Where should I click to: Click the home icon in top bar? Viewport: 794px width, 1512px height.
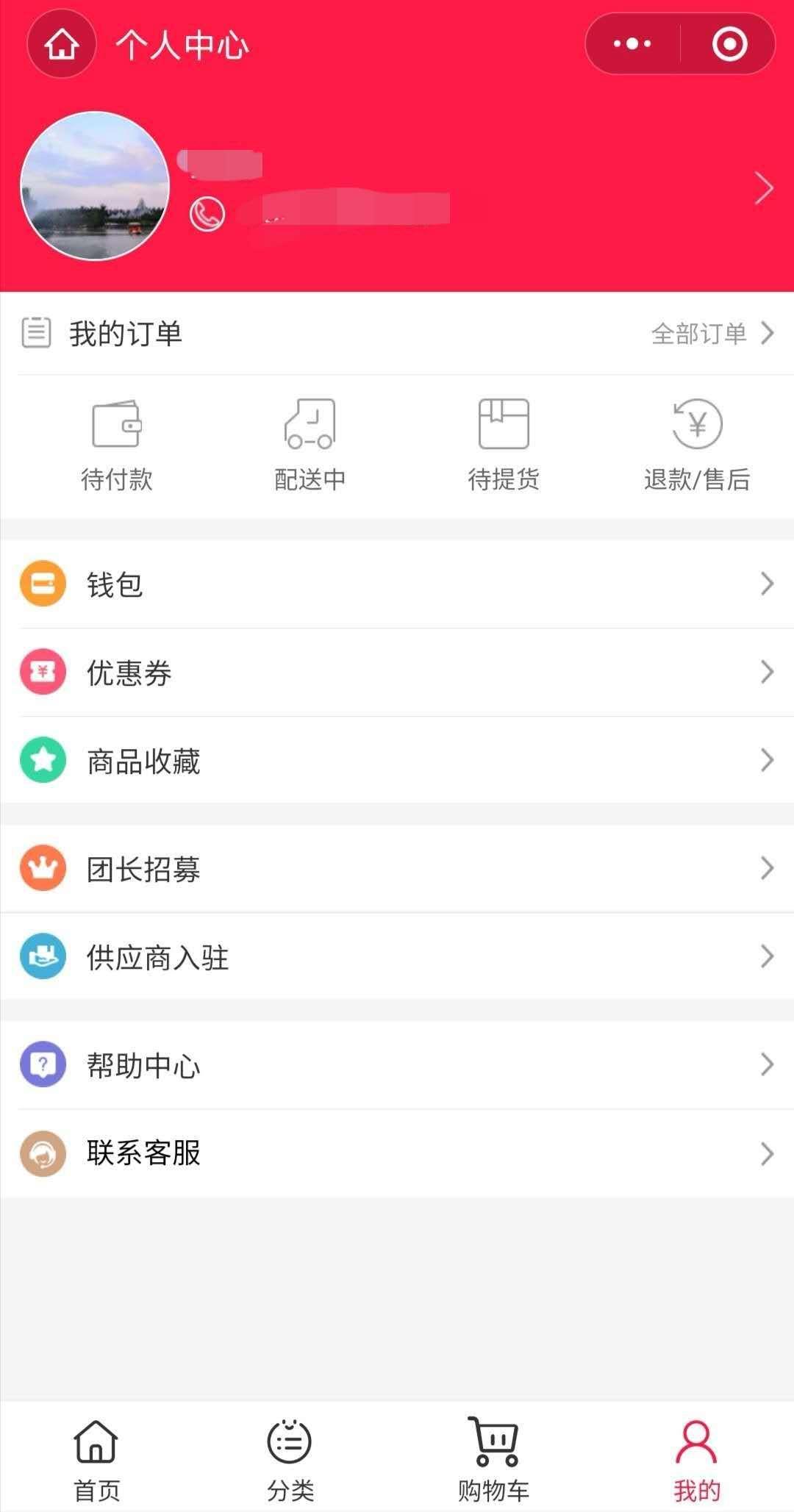pos(61,44)
